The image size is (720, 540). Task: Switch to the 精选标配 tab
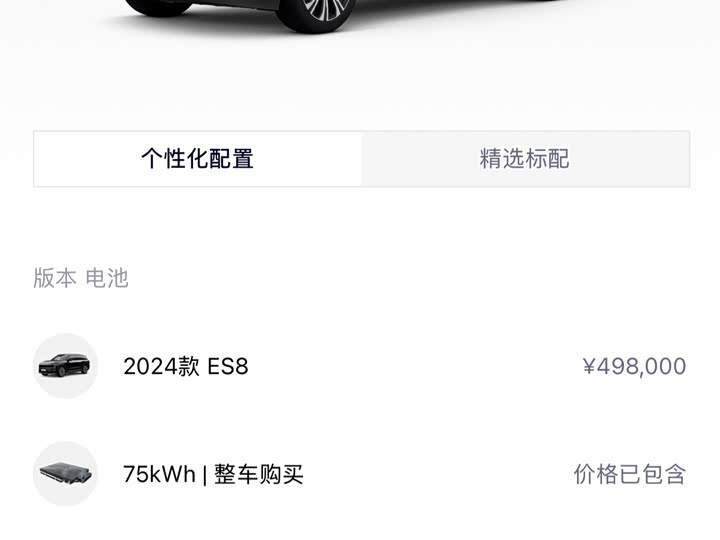tap(524, 159)
